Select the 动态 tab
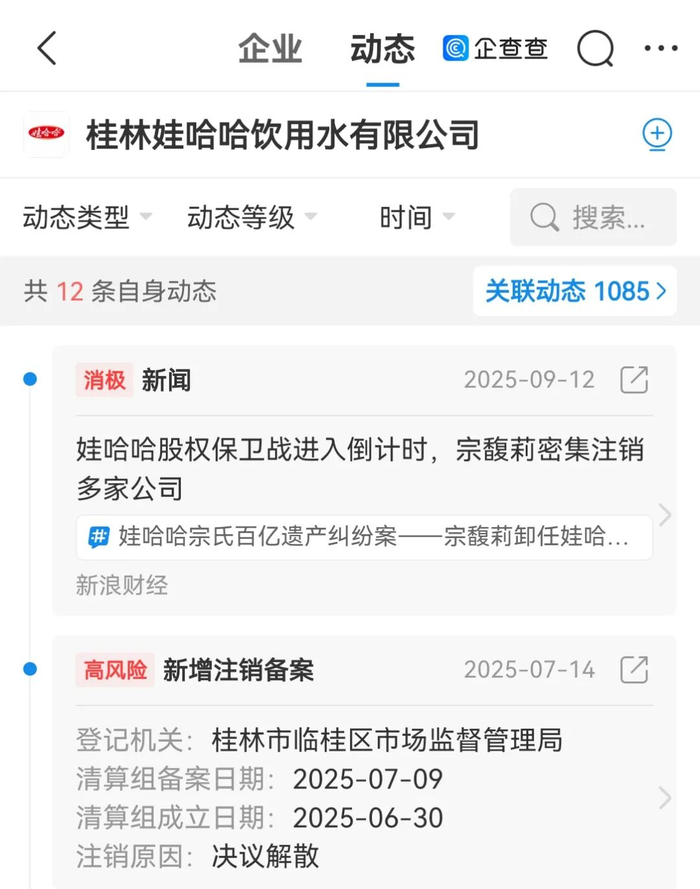The width and height of the screenshot is (700, 889). pos(383,49)
